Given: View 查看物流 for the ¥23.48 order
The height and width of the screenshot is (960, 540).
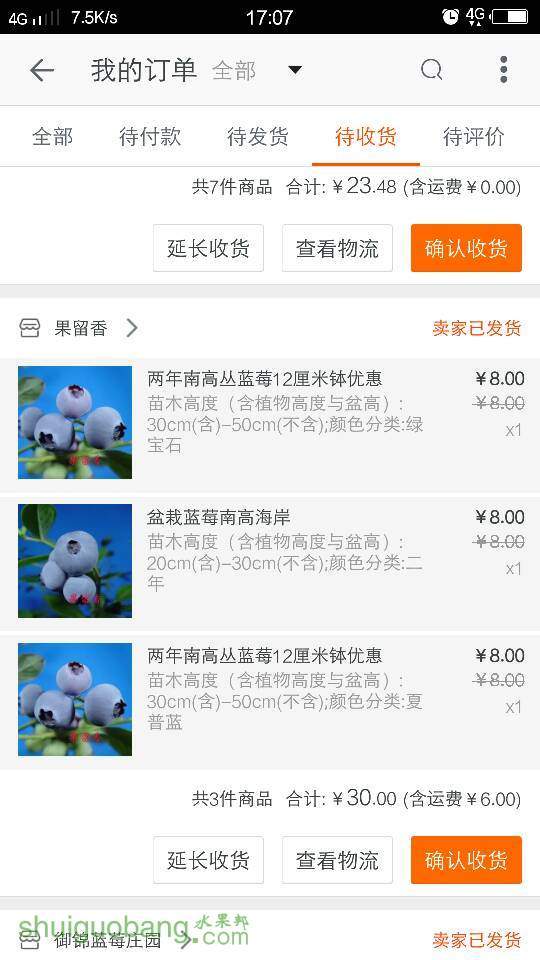Looking at the screenshot, I should (x=337, y=248).
